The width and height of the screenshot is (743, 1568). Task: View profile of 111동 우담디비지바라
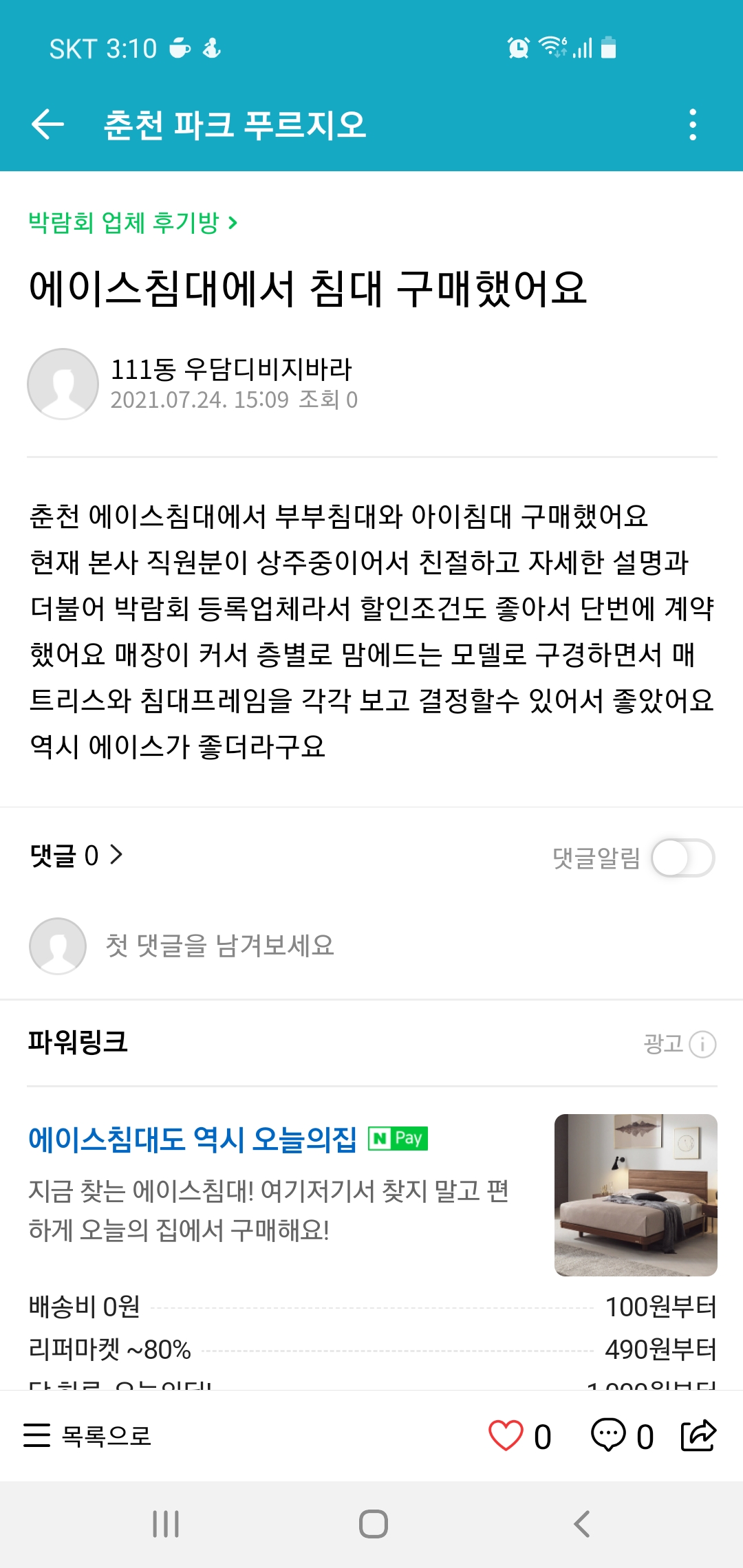tap(63, 384)
